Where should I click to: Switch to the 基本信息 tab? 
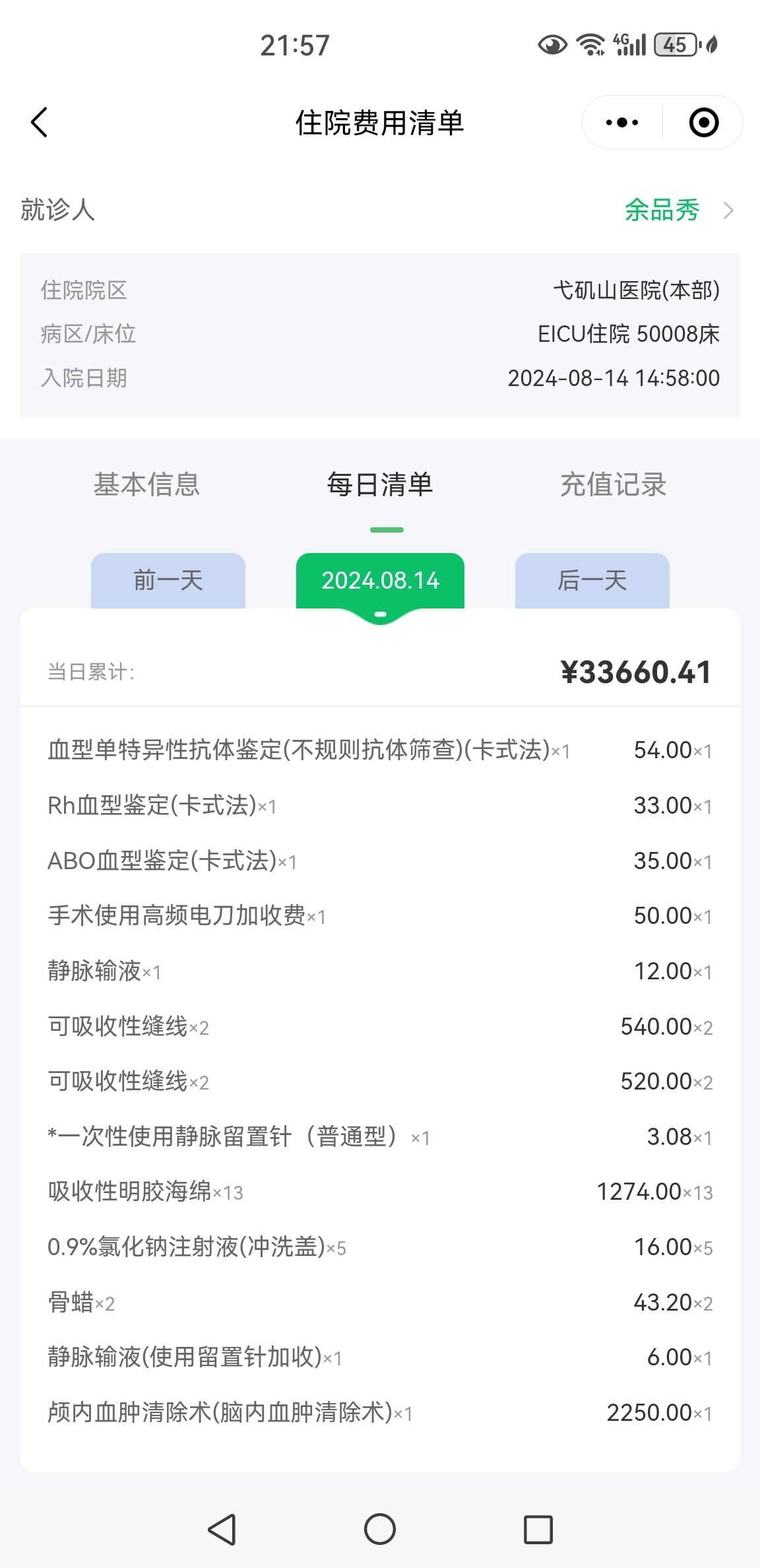point(146,484)
